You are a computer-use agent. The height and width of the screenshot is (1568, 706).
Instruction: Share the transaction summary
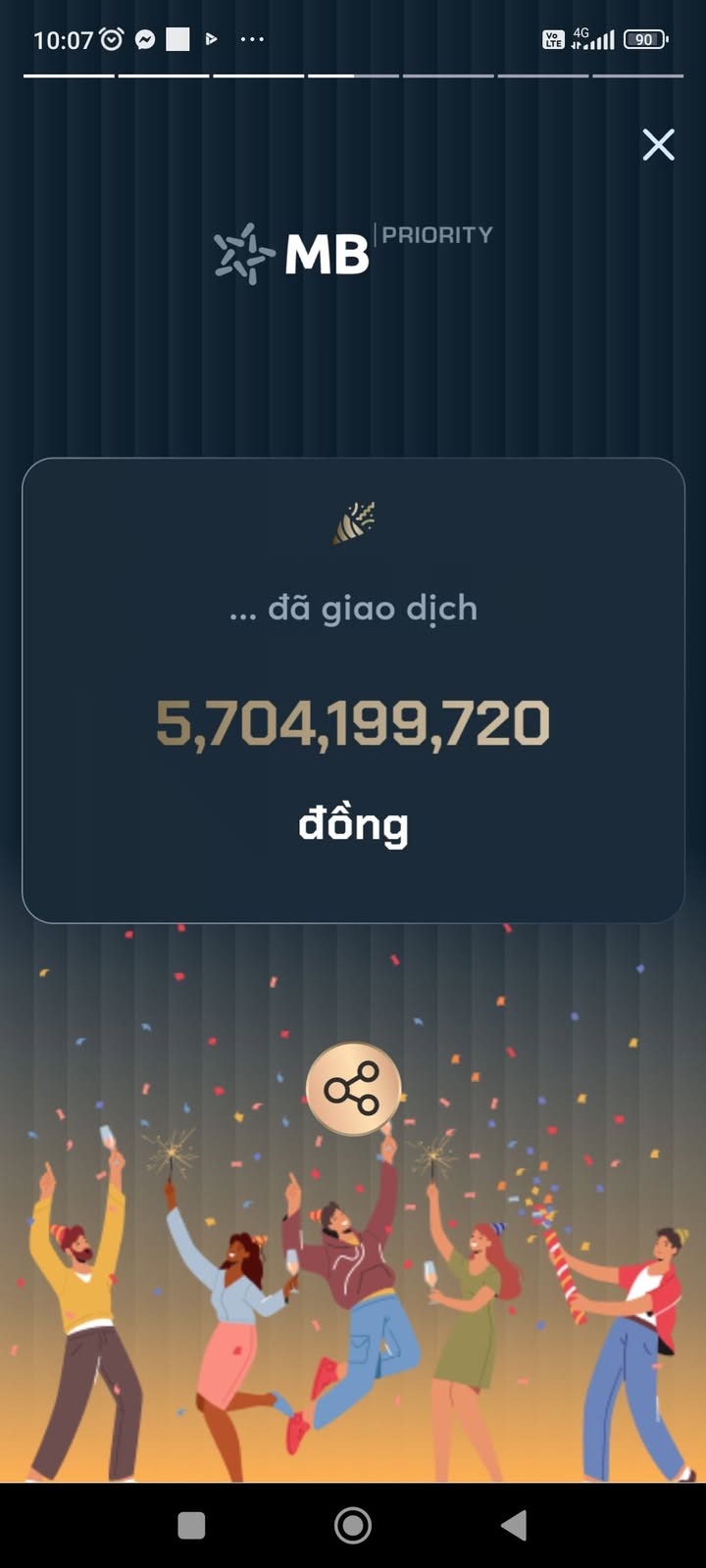(x=353, y=1089)
